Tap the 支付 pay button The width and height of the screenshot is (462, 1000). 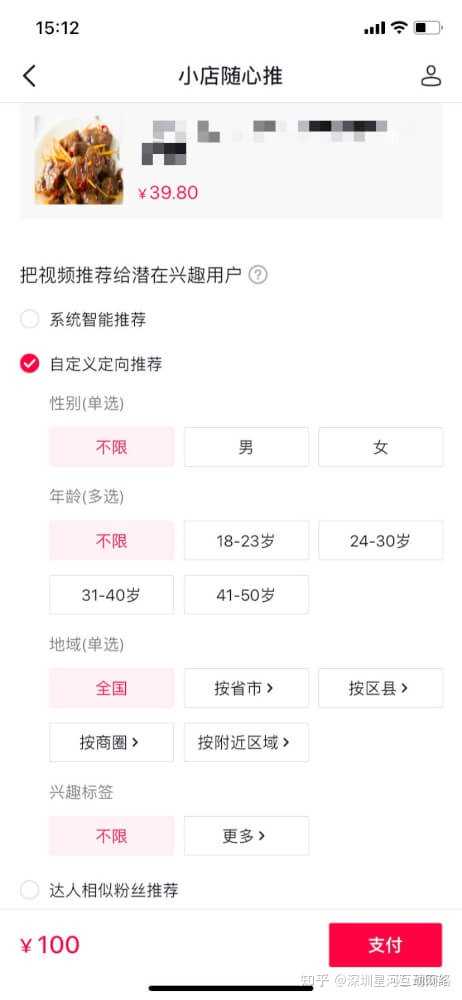(x=385, y=945)
